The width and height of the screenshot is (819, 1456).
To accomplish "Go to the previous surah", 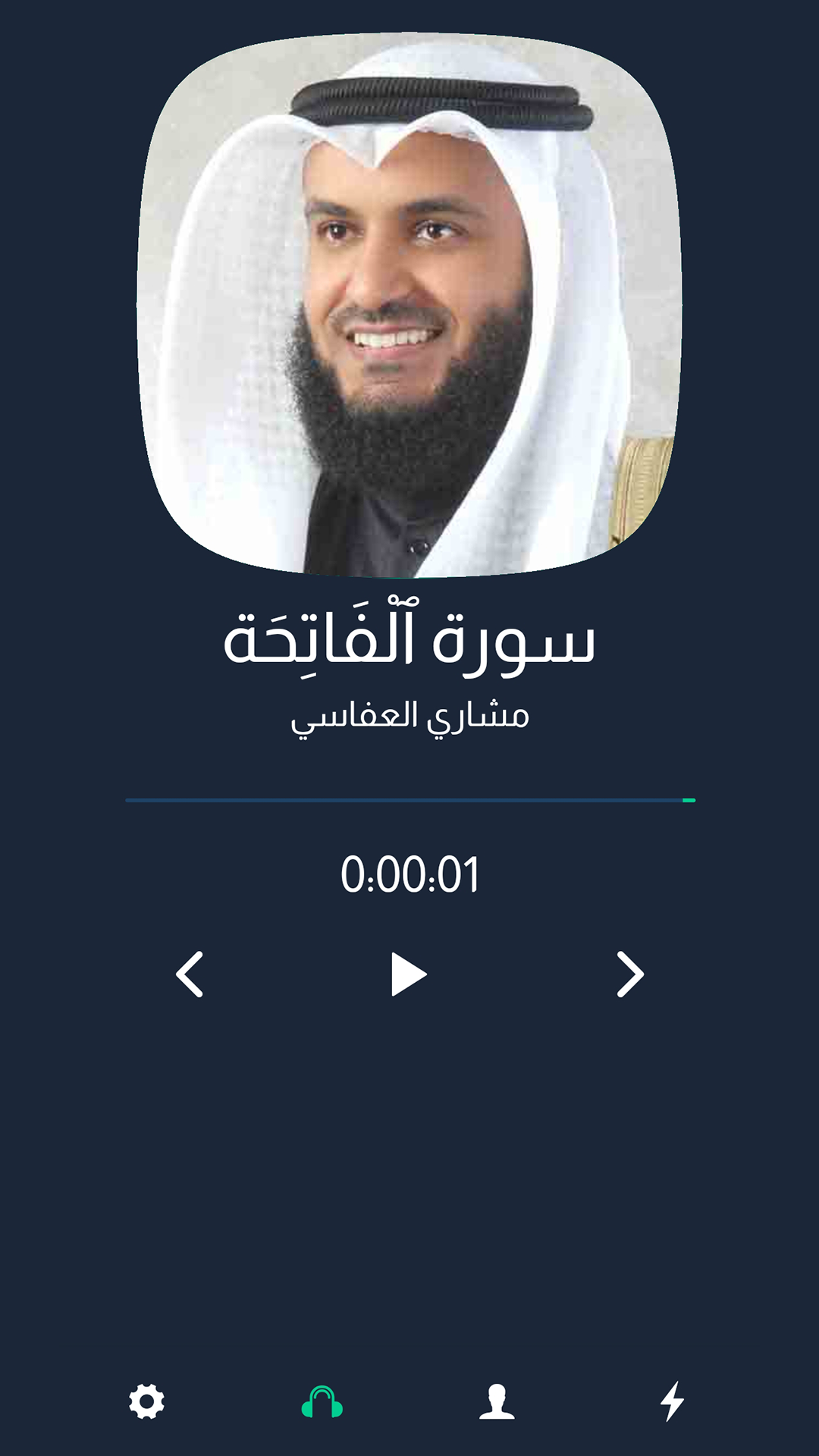I will pyautogui.click(x=190, y=974).
